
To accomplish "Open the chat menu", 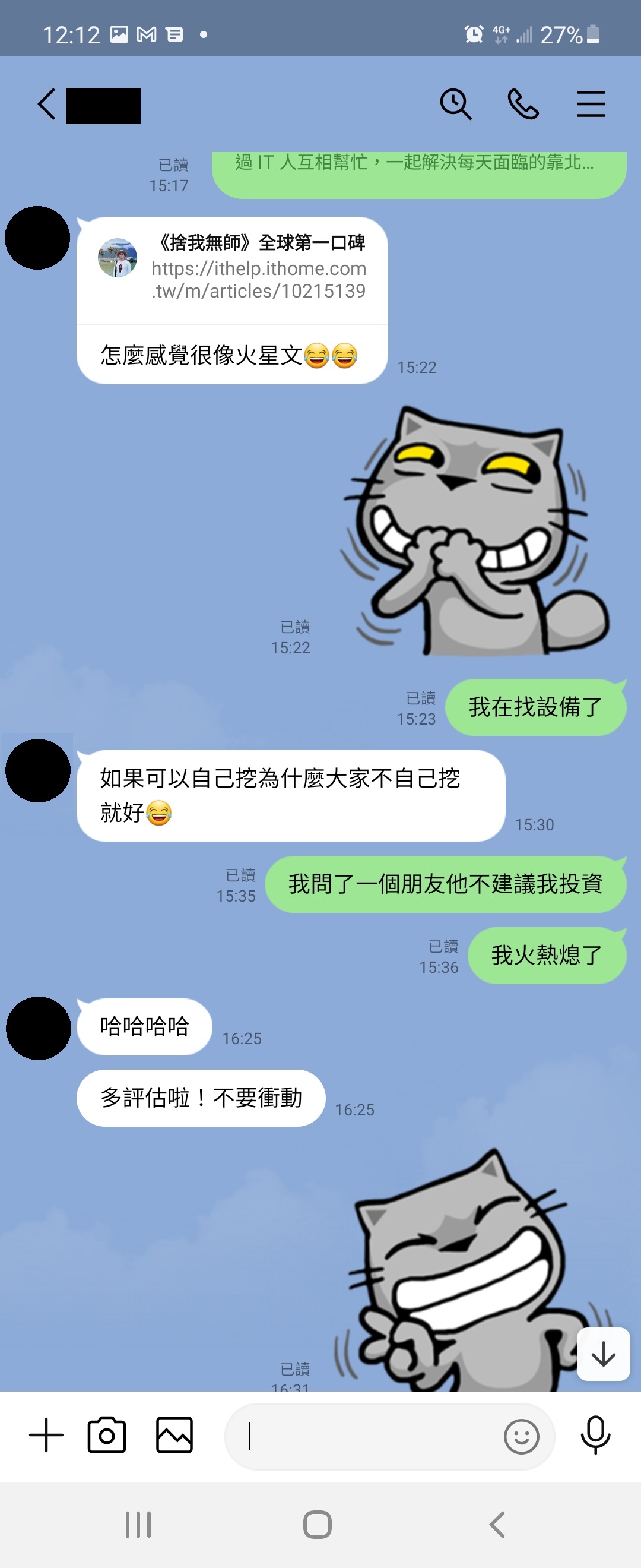I will click(x=591, y=105).
